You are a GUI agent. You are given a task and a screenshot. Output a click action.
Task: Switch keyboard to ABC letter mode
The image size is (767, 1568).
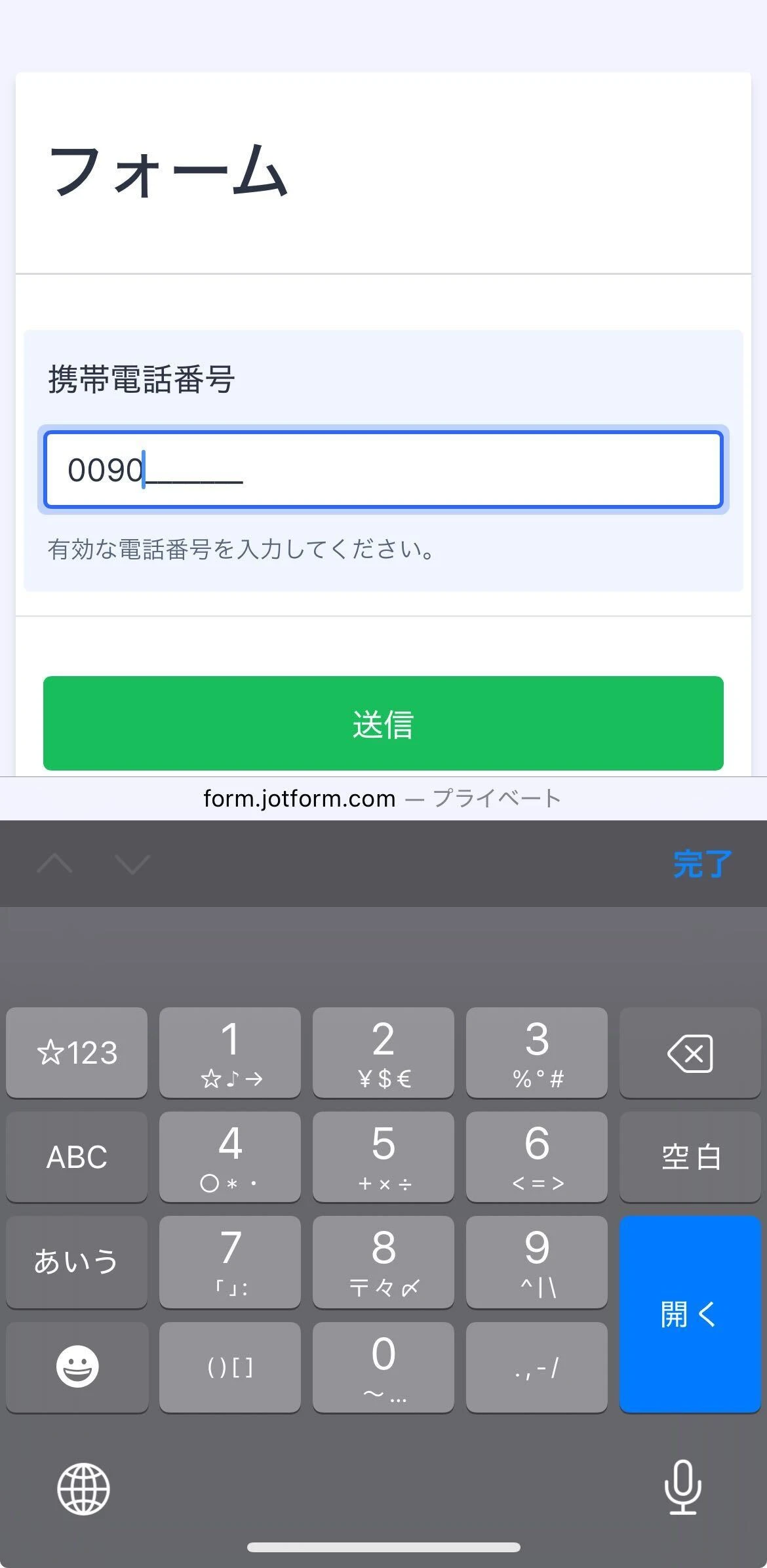point(76,1157)
